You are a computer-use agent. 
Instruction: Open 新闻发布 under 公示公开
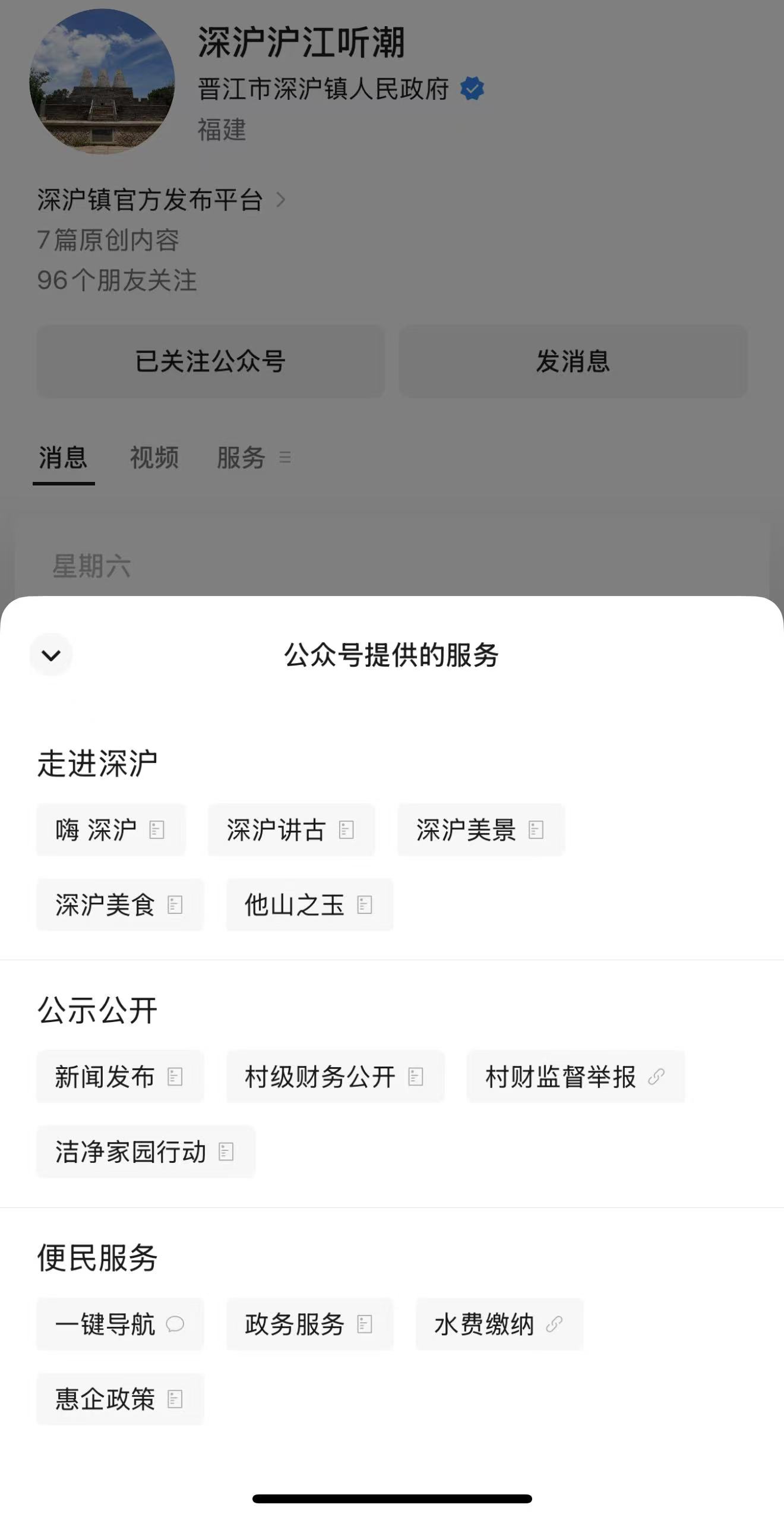point(120,1076)
